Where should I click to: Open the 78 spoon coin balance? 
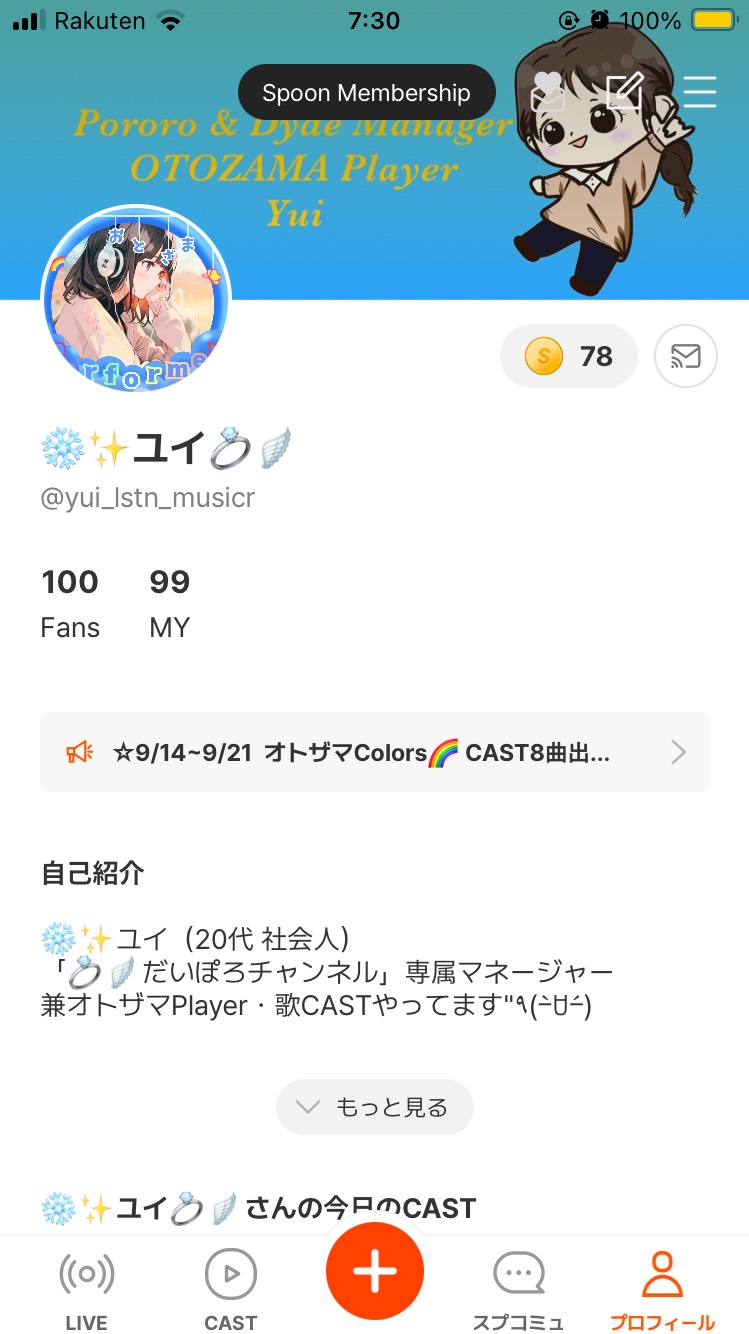[x=568, y=356]
